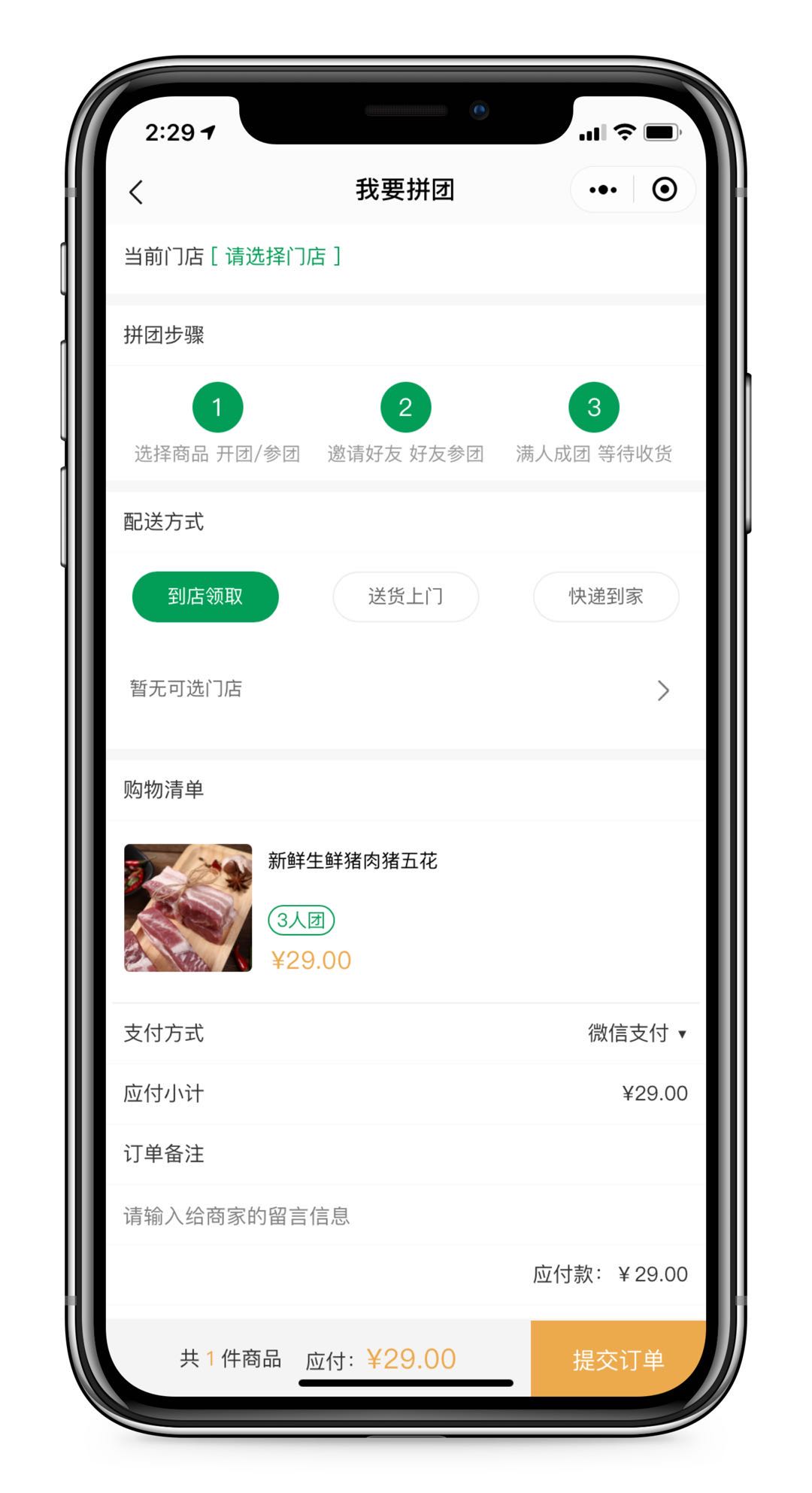Tap 请选择门店 to pick a store

pyautogui.click(x=275, y=256)
